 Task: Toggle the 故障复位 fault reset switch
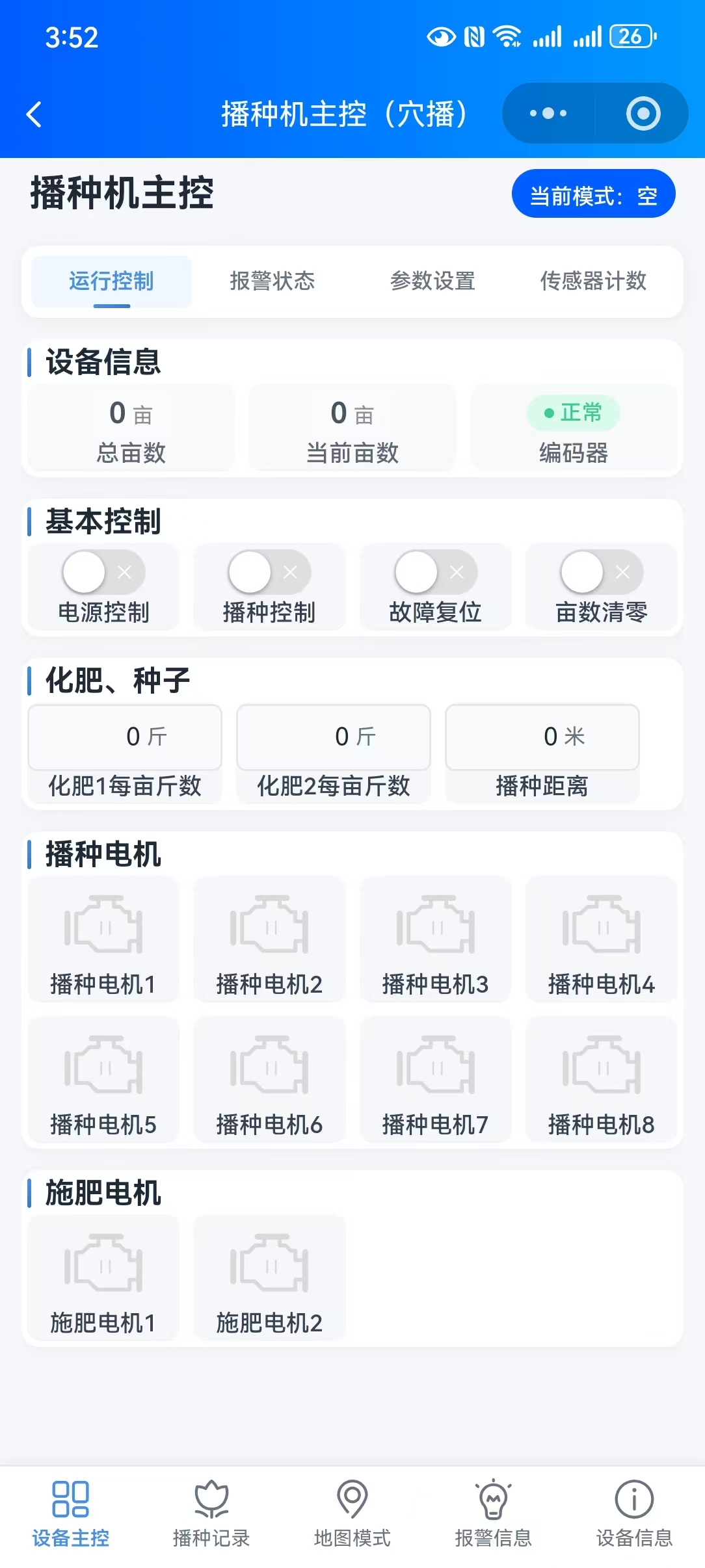point(435,573)
